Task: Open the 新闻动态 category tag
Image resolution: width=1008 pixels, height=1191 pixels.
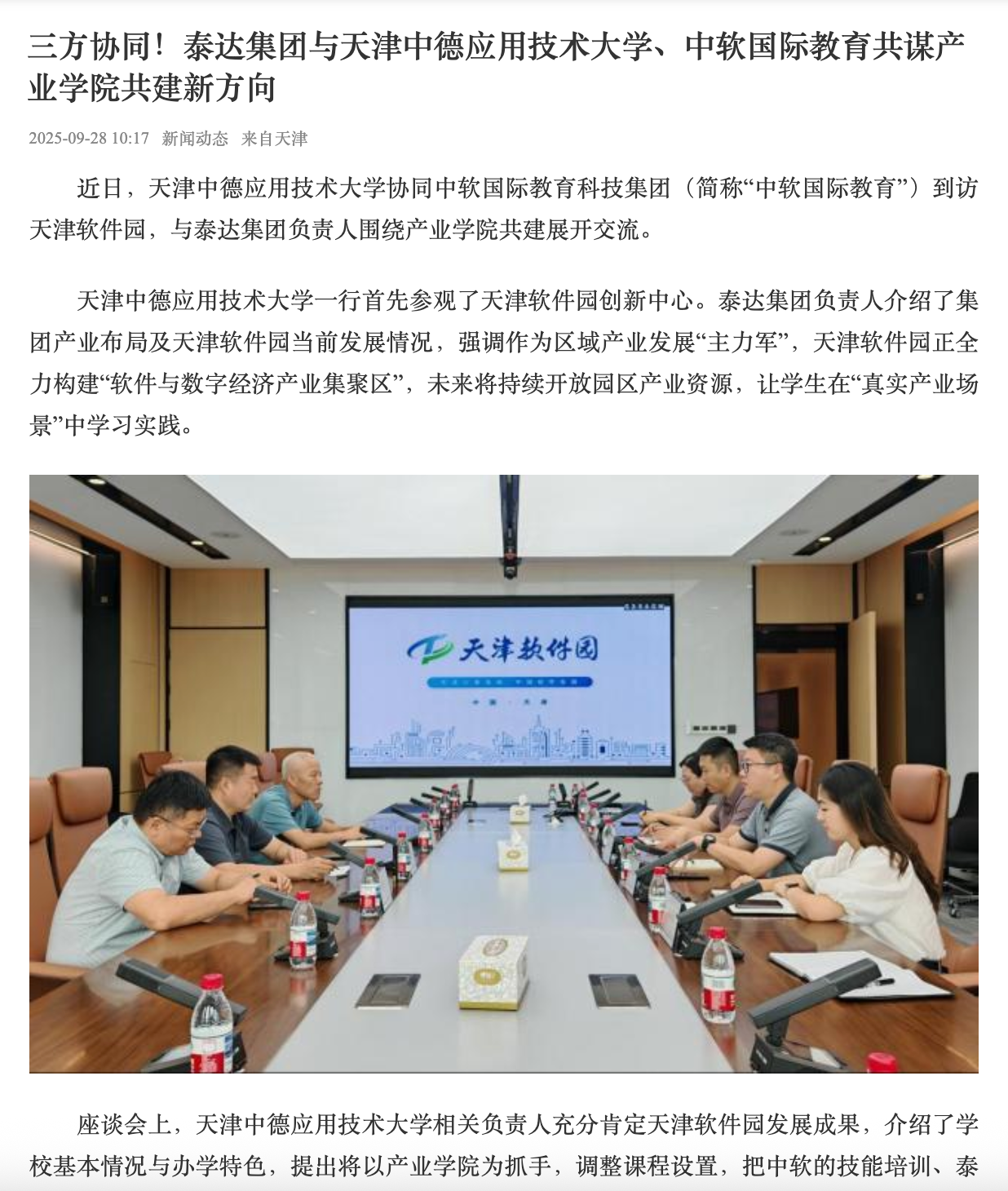Action: [x=195, y=139]
